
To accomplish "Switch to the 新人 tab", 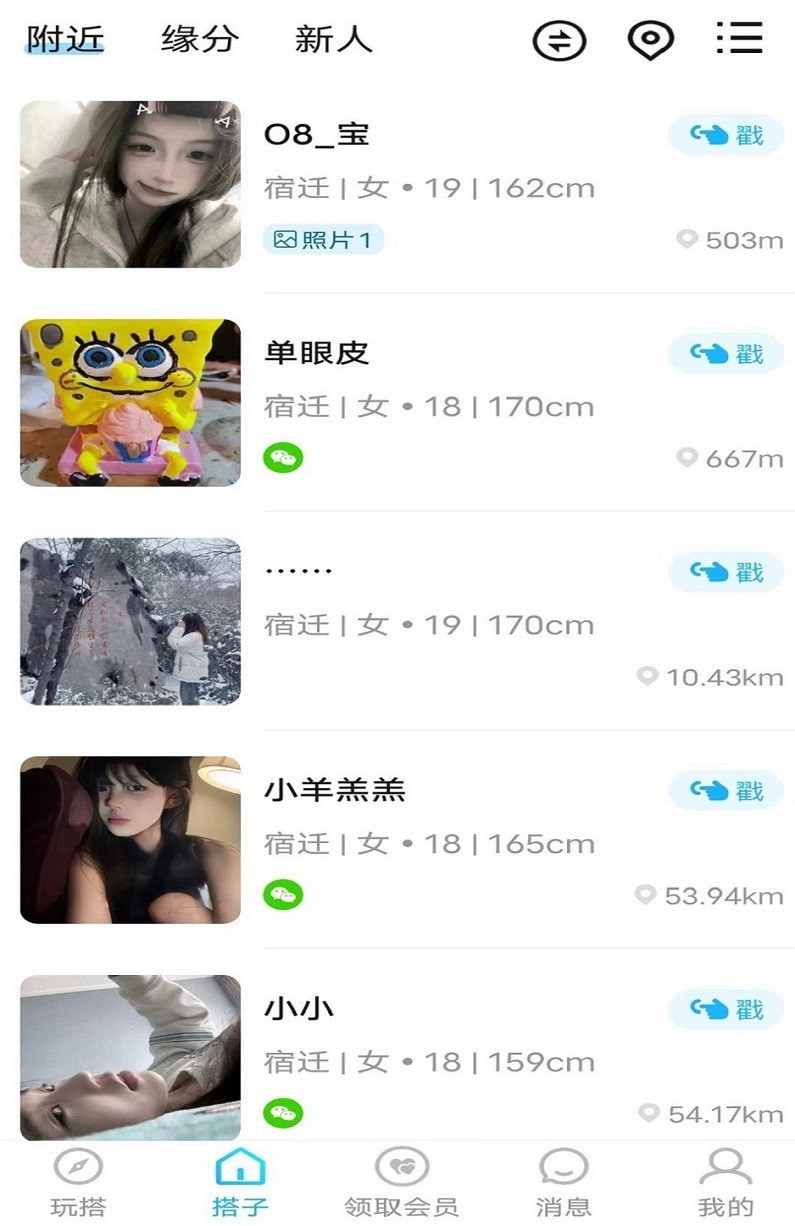I will (333, 39).
